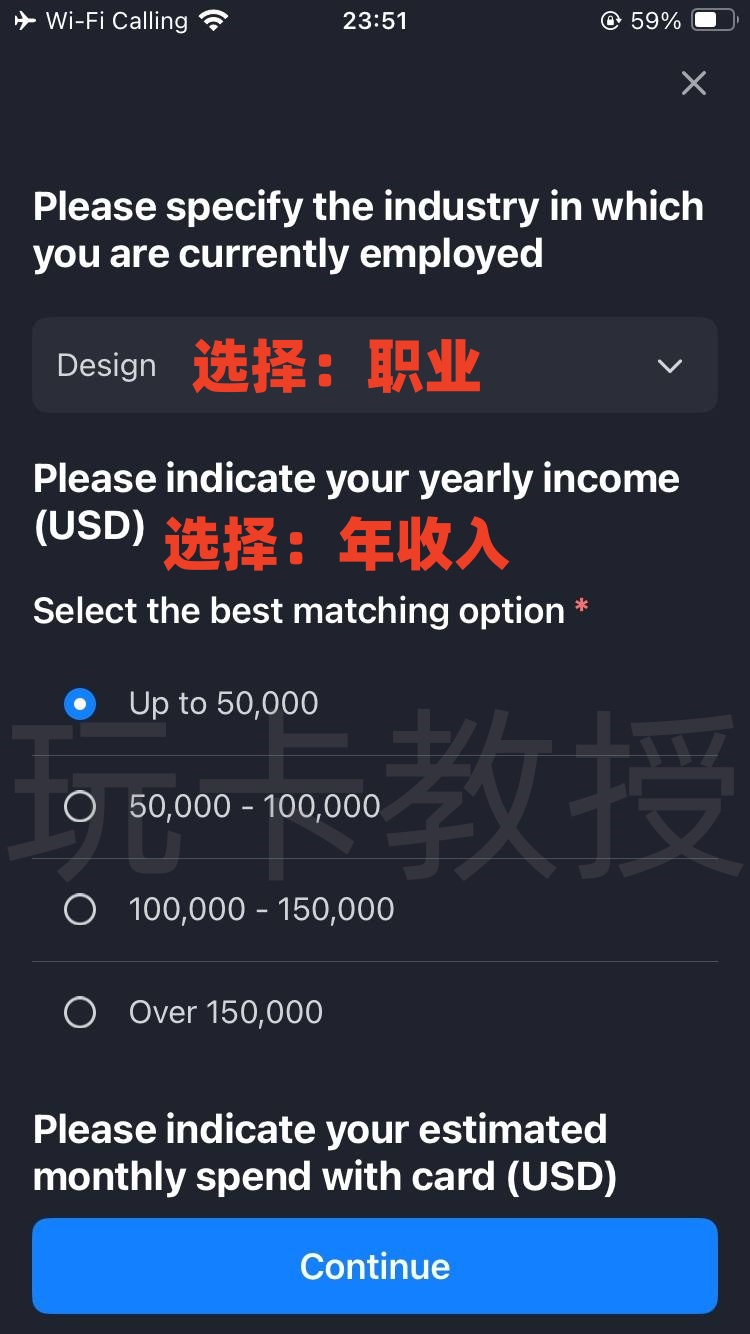This screenshot has height=1334, width=750.
Task: Tap the chevron on the industry selector
Action: pyautogui.click(x=669, y=366)
